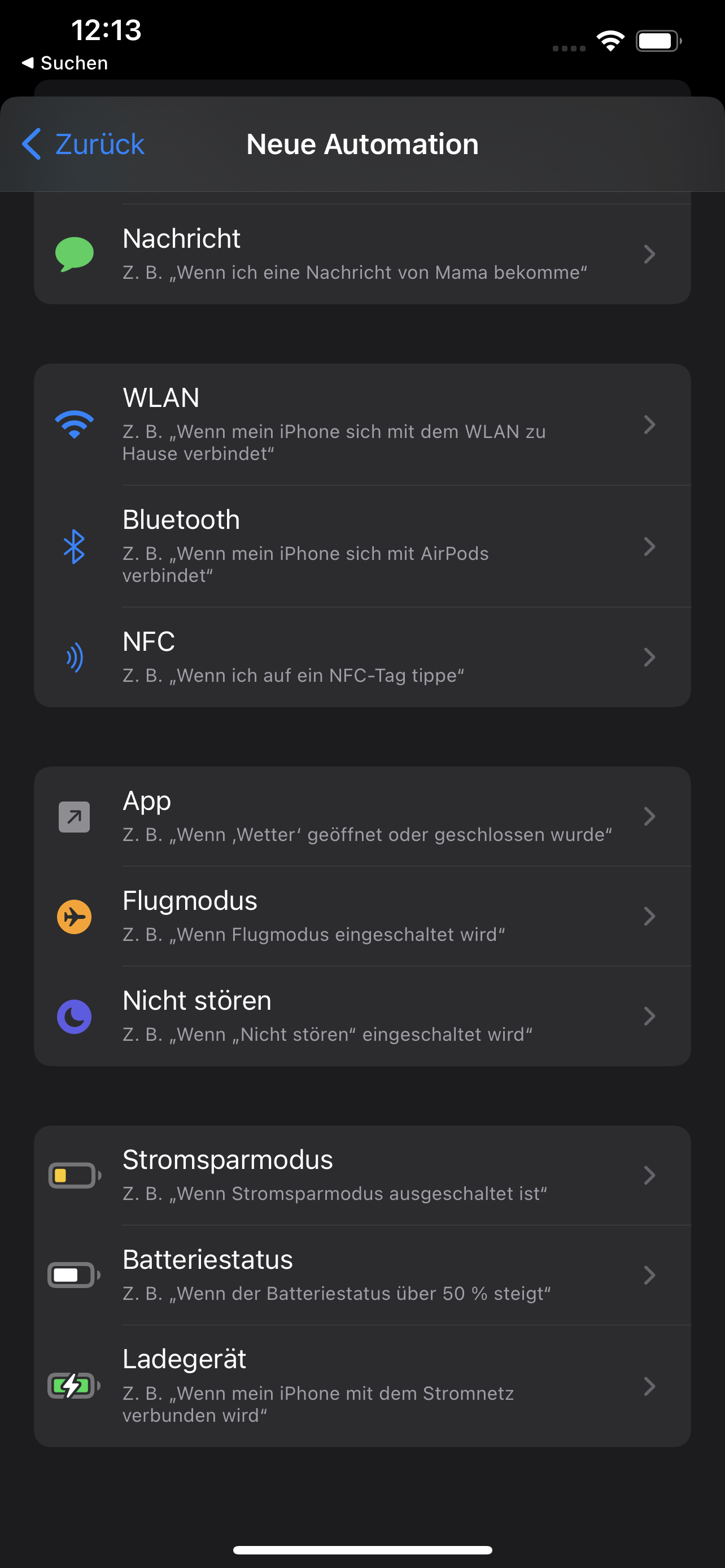Choose the Ladegerät trigger
This screenshot has width=725, height=1568.
[362, 1386]
